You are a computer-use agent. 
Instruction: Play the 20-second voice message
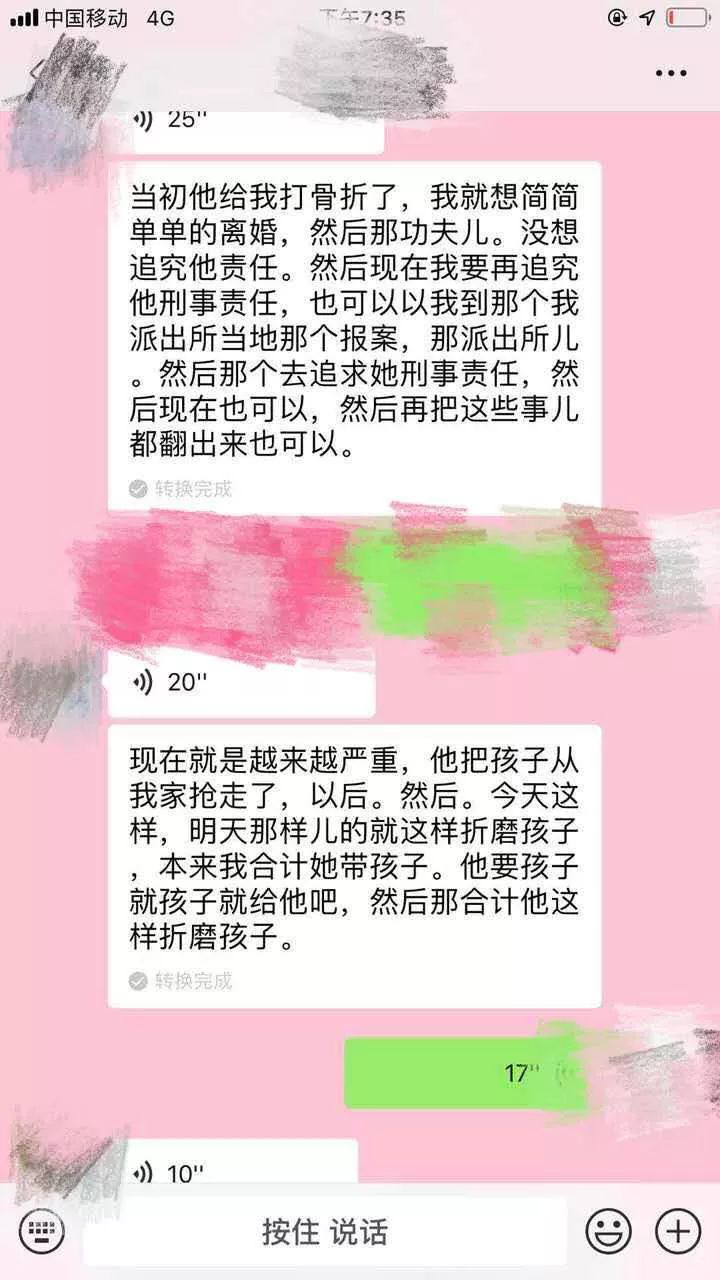point(241,683)
